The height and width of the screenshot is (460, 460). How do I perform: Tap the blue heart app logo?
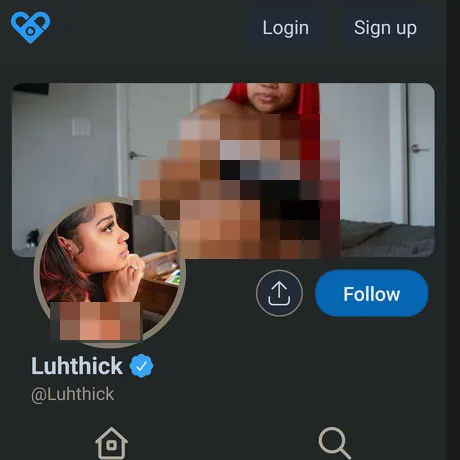click(30, 28)
